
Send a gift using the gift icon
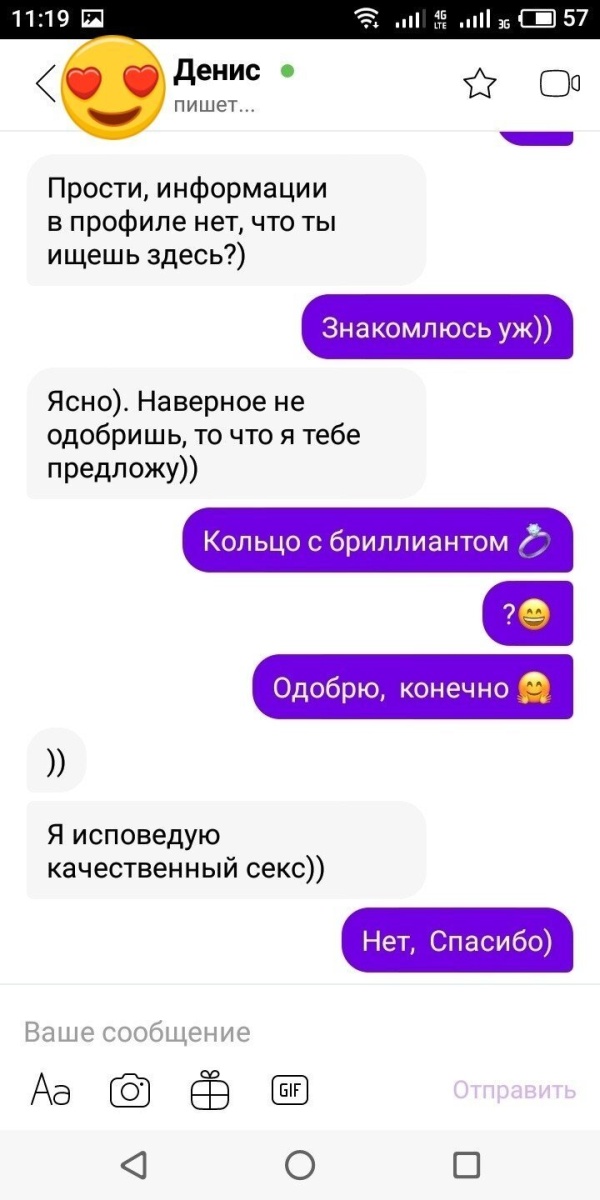coord(210,1090)
